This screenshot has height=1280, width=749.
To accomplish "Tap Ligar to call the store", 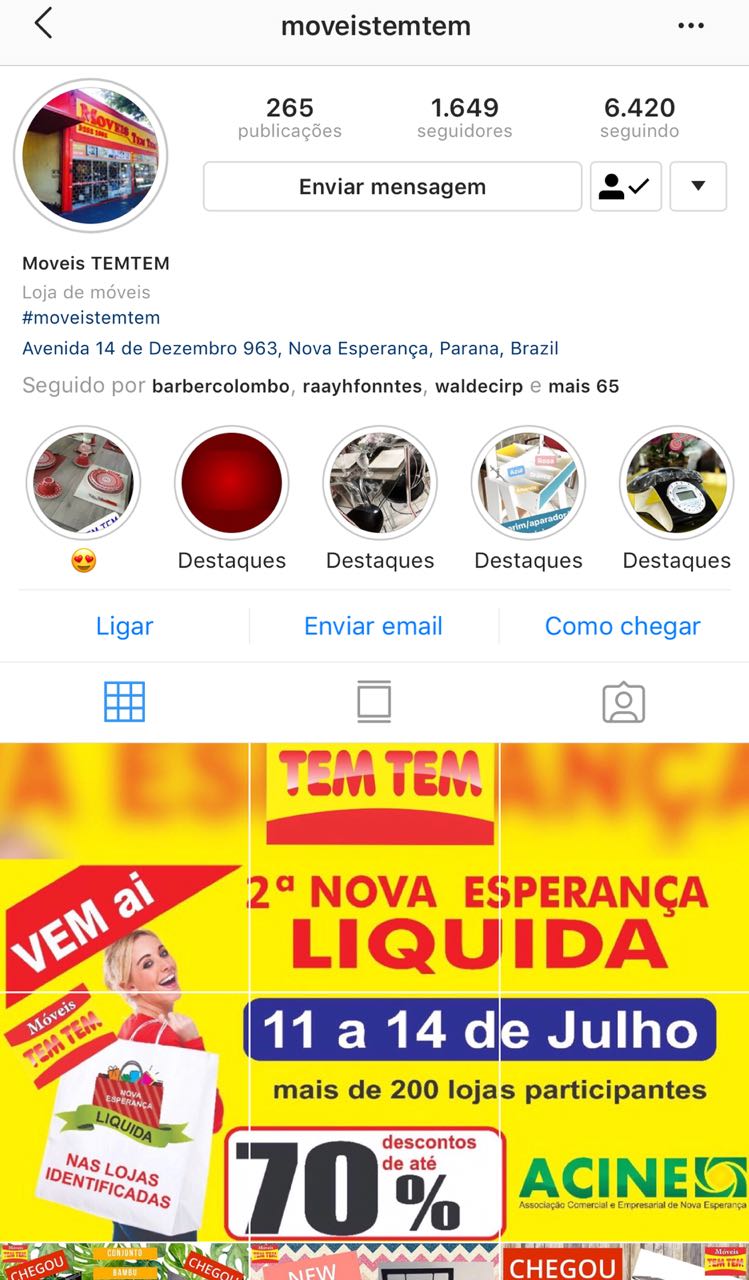I will click(x=124, y=627).
